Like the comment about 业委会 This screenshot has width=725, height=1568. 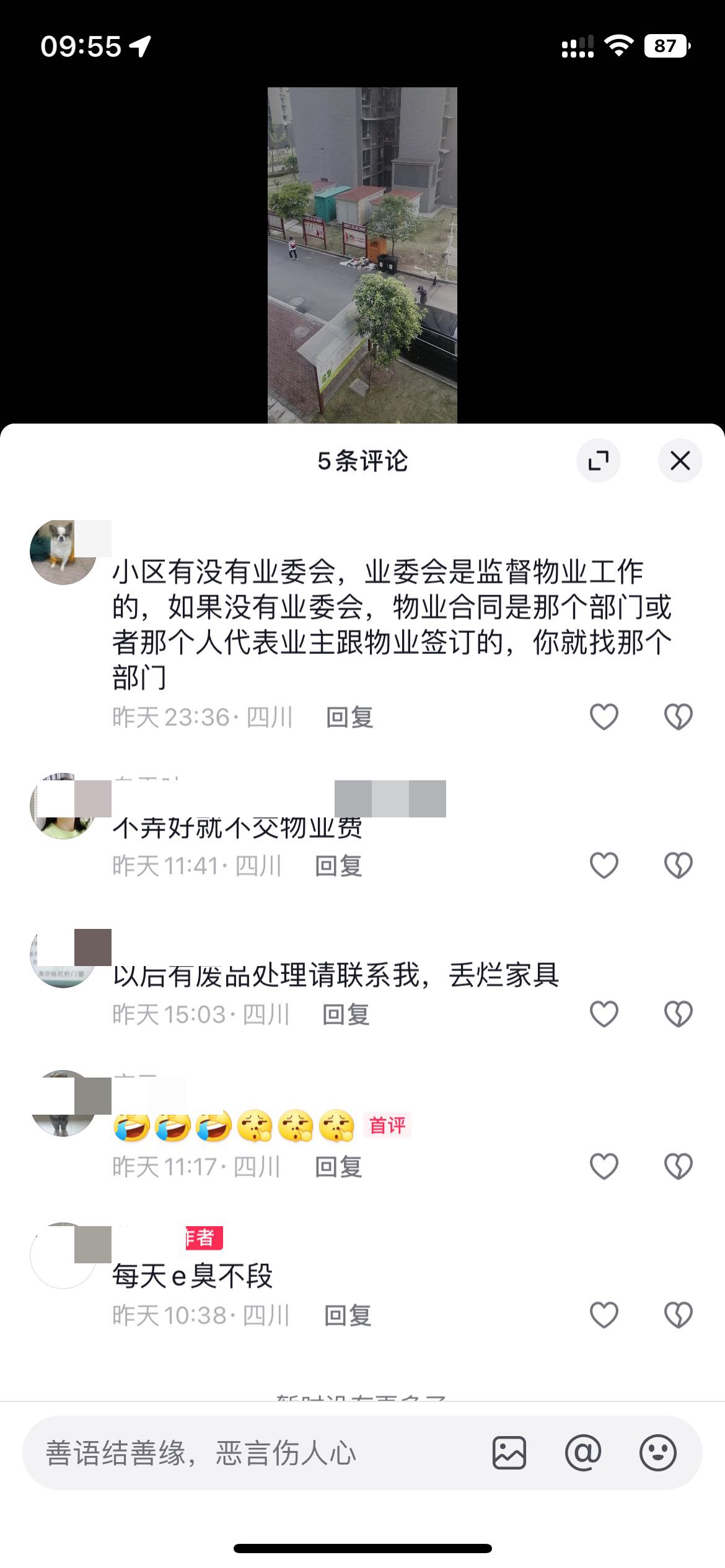click(x=604, y=717)
